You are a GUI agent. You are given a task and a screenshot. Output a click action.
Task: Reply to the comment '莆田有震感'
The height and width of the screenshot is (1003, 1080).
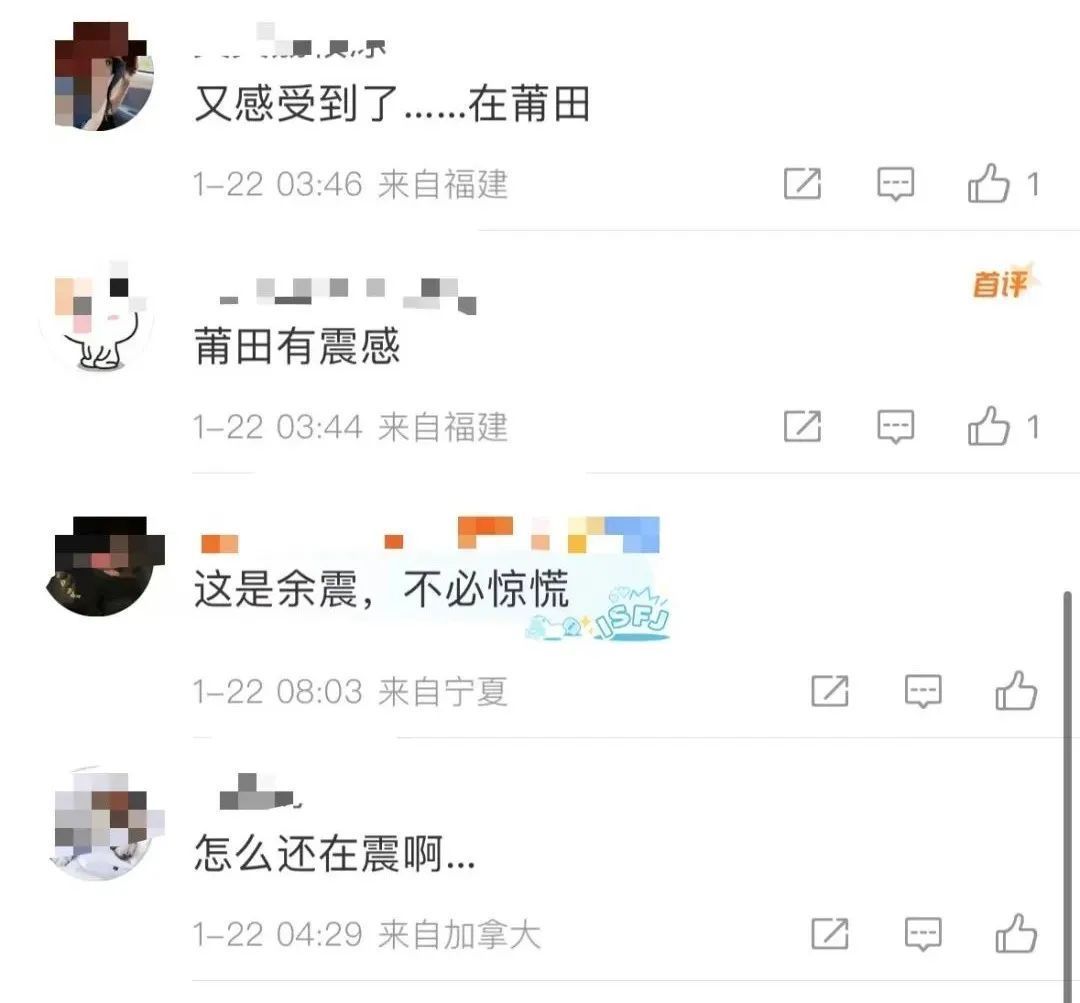895,427
